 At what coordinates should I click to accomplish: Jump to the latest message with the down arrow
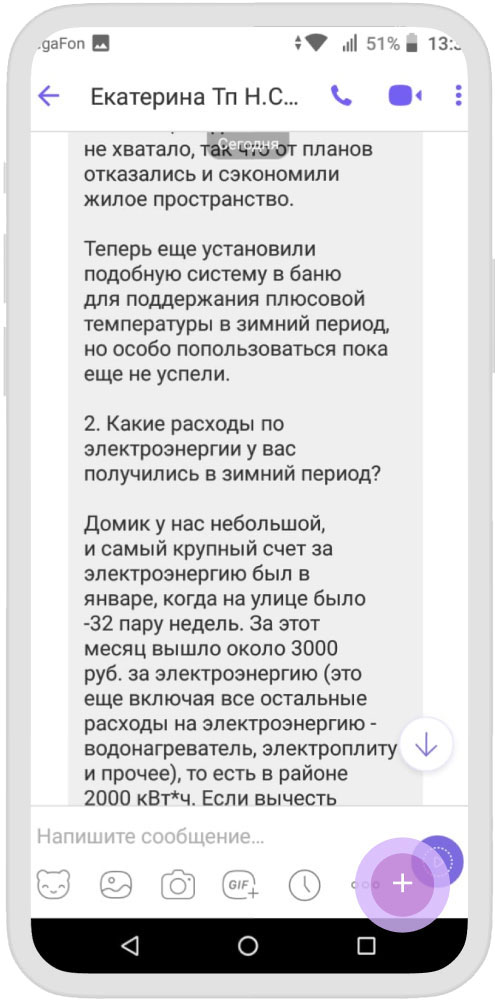pyautogui.click(x=426, y=744)
